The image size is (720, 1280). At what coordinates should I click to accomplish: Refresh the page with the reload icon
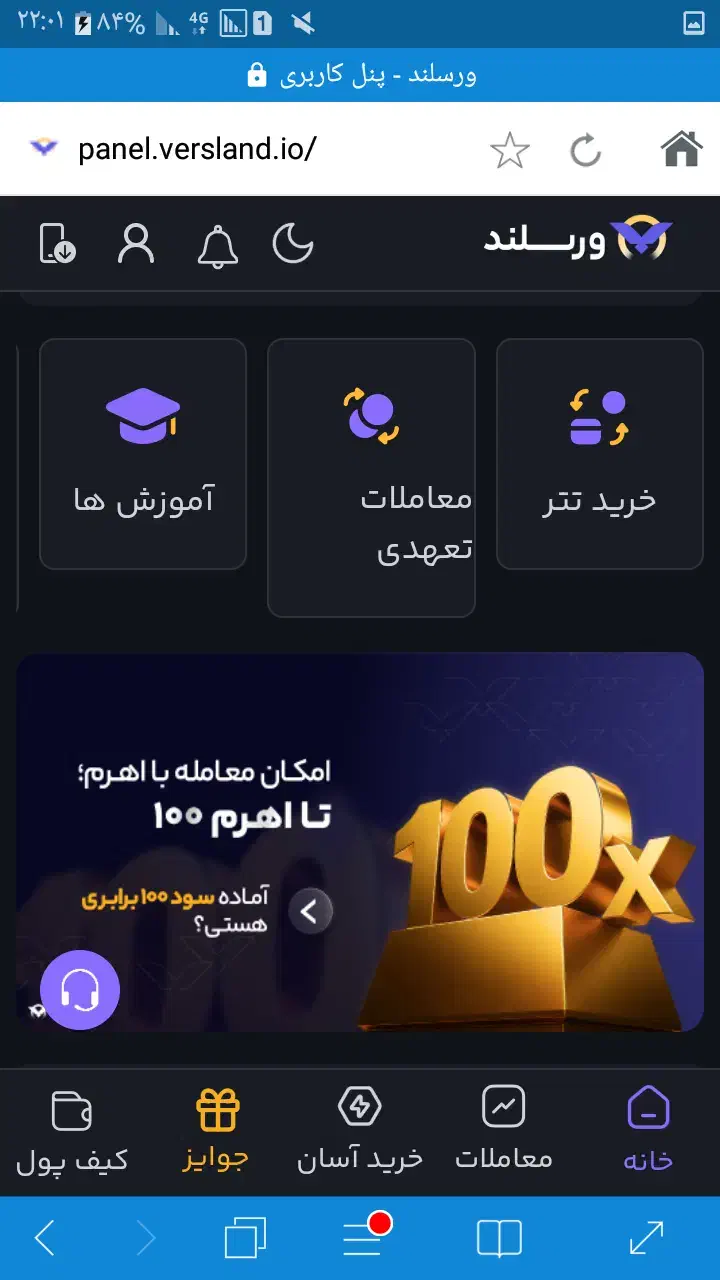(x=586, y=148)
